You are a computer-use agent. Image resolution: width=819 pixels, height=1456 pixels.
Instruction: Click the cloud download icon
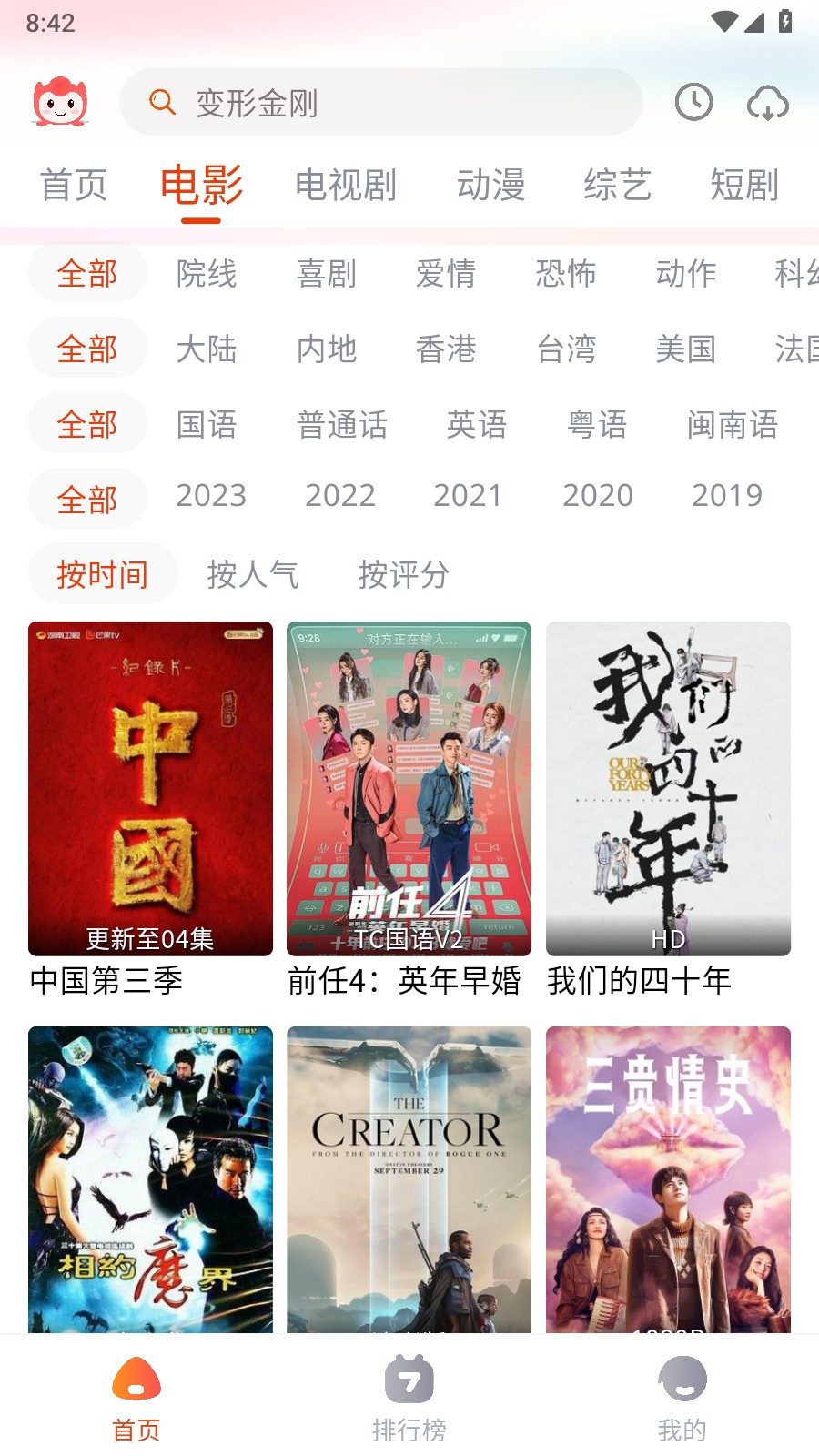pos(767,103)
